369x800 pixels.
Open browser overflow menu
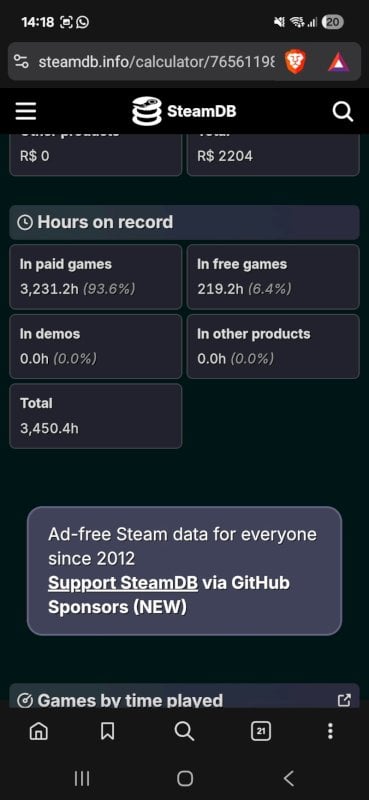point(330,732)
